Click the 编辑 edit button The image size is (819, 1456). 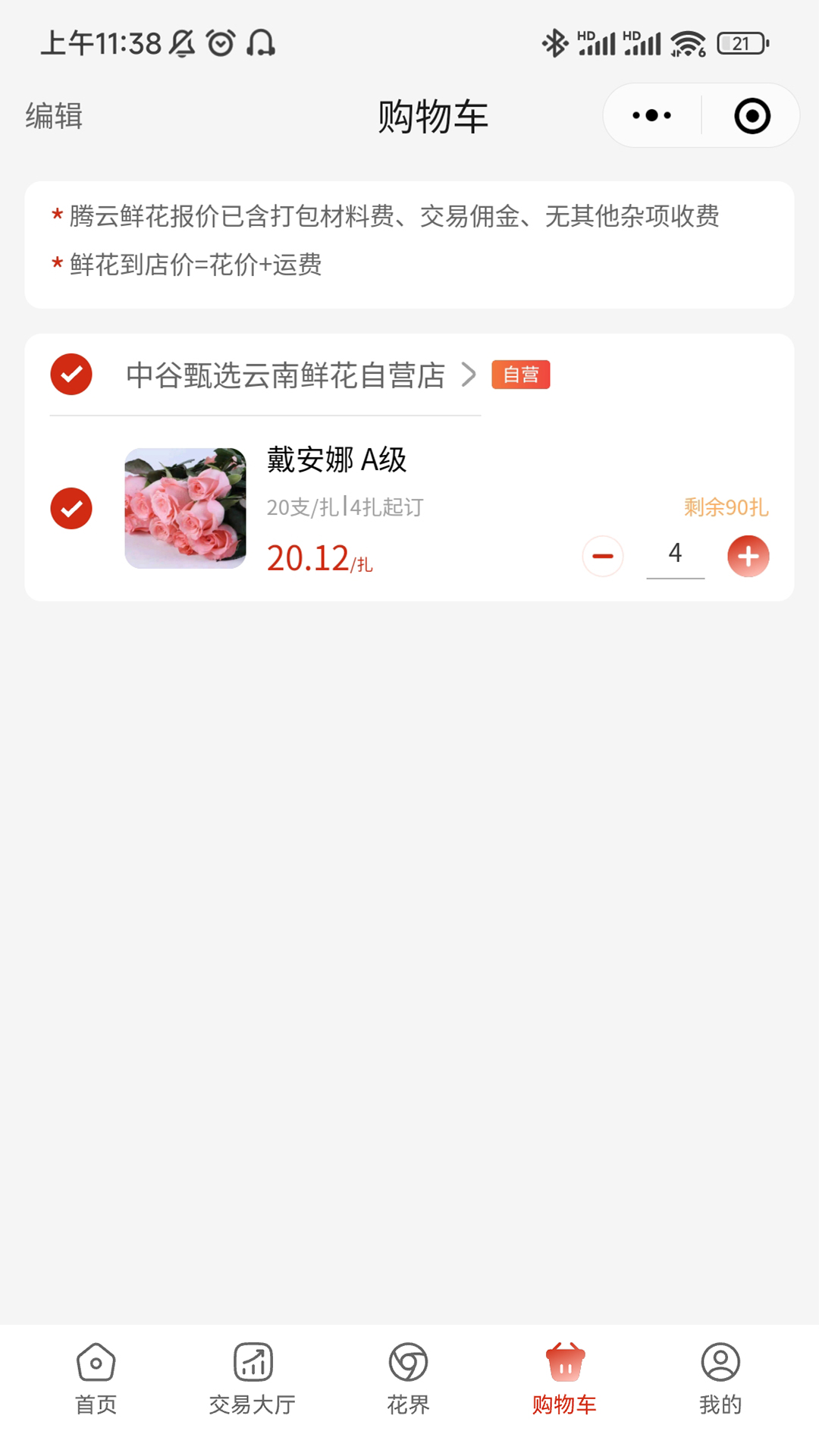[53, 115]
